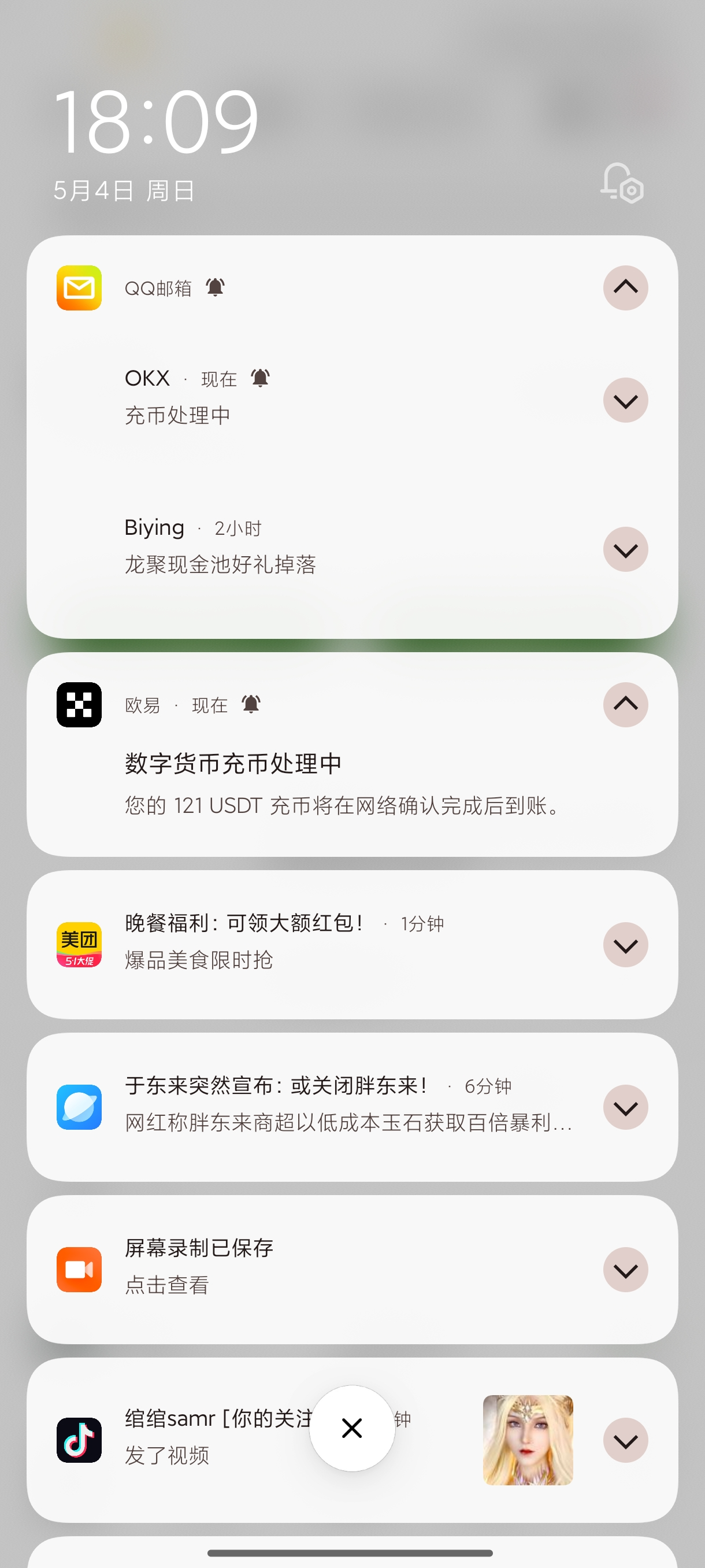The height and width of the screenshot is (1568, 705).
Task: Clear all notifications with the X button
Action: 351,1428
